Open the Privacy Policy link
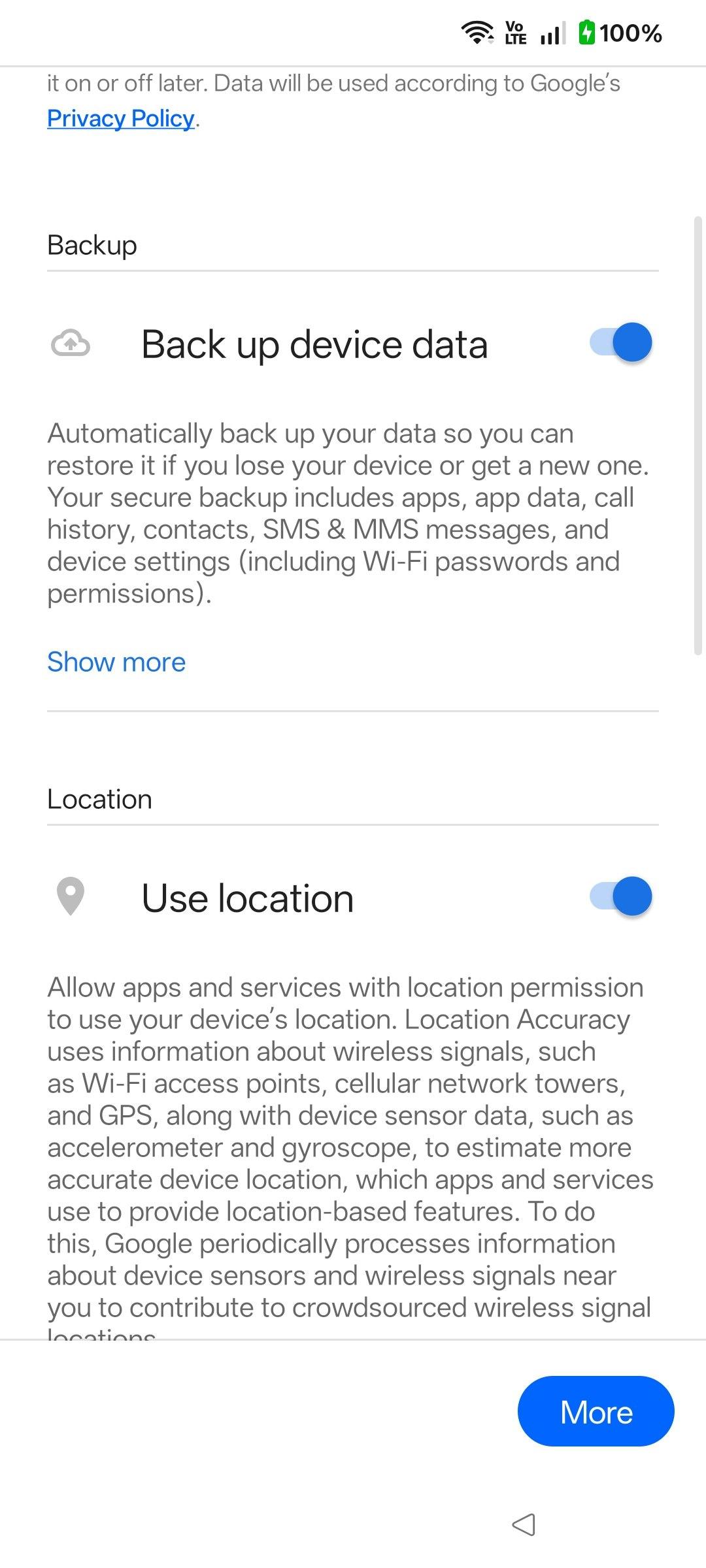Image resolution: width=706 pixels, height=1568 pixels. click(121, 118)
